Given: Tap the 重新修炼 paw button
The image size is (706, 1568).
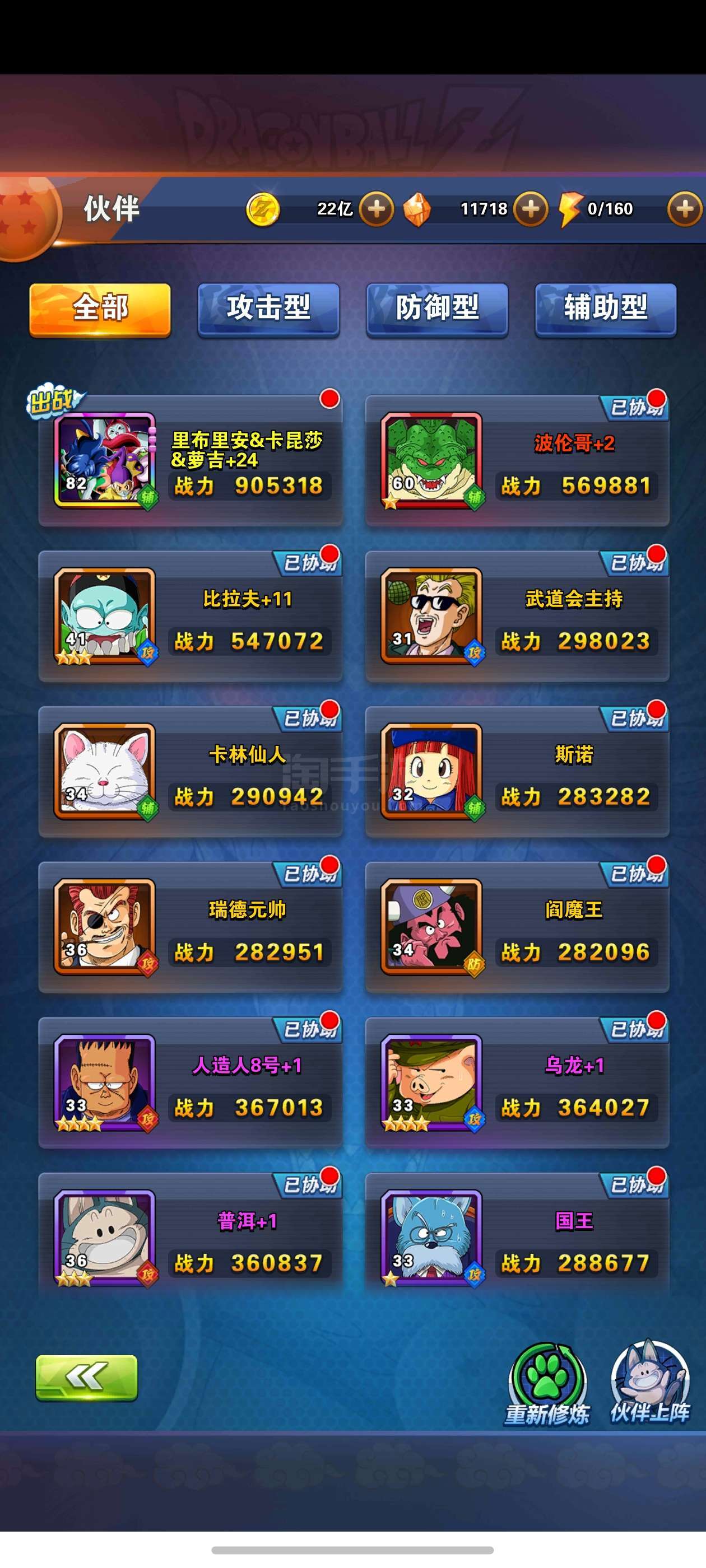Looking at the screenshot, I should click(547, 1382).
